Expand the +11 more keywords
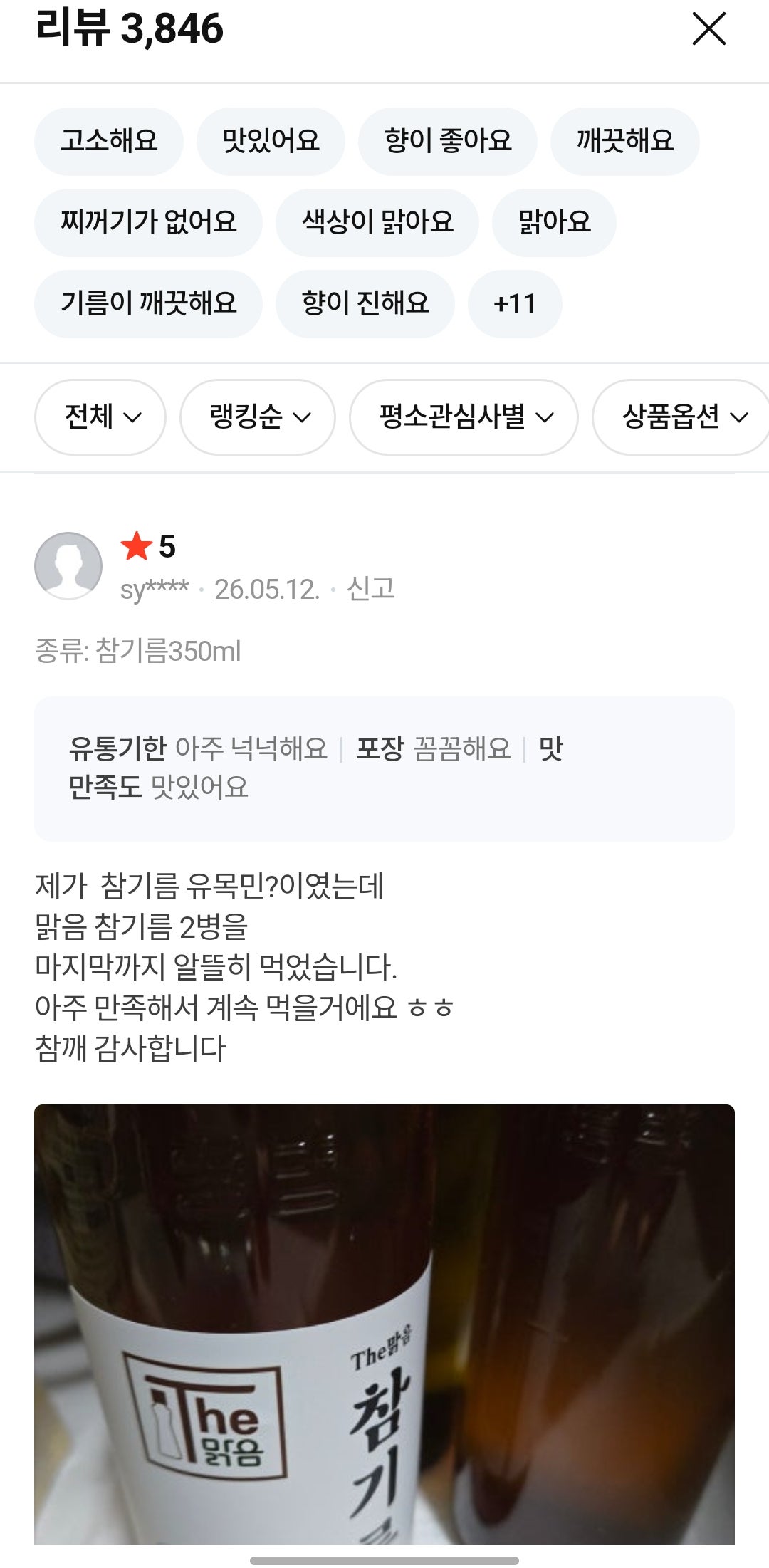769x1568 pixels. [515, 303]
